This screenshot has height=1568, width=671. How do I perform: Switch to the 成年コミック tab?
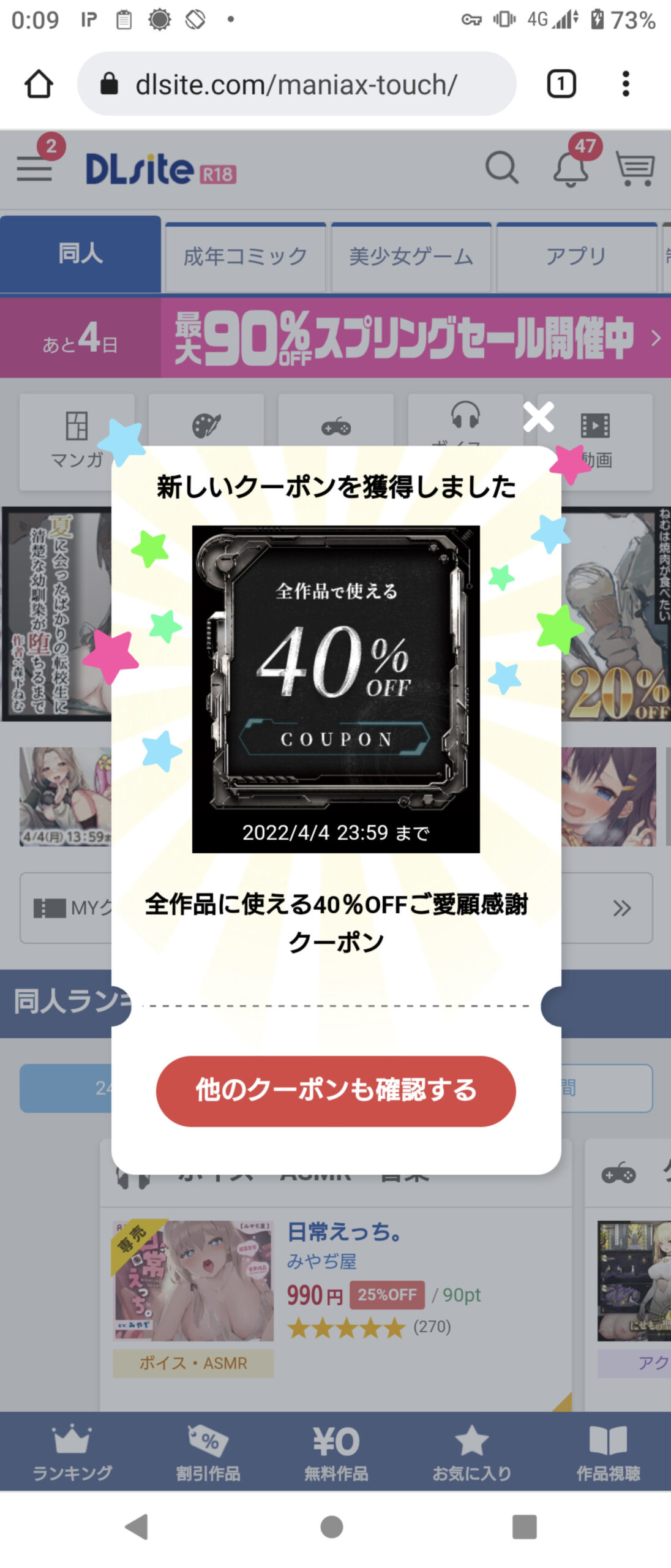click(x=246, y=257)
